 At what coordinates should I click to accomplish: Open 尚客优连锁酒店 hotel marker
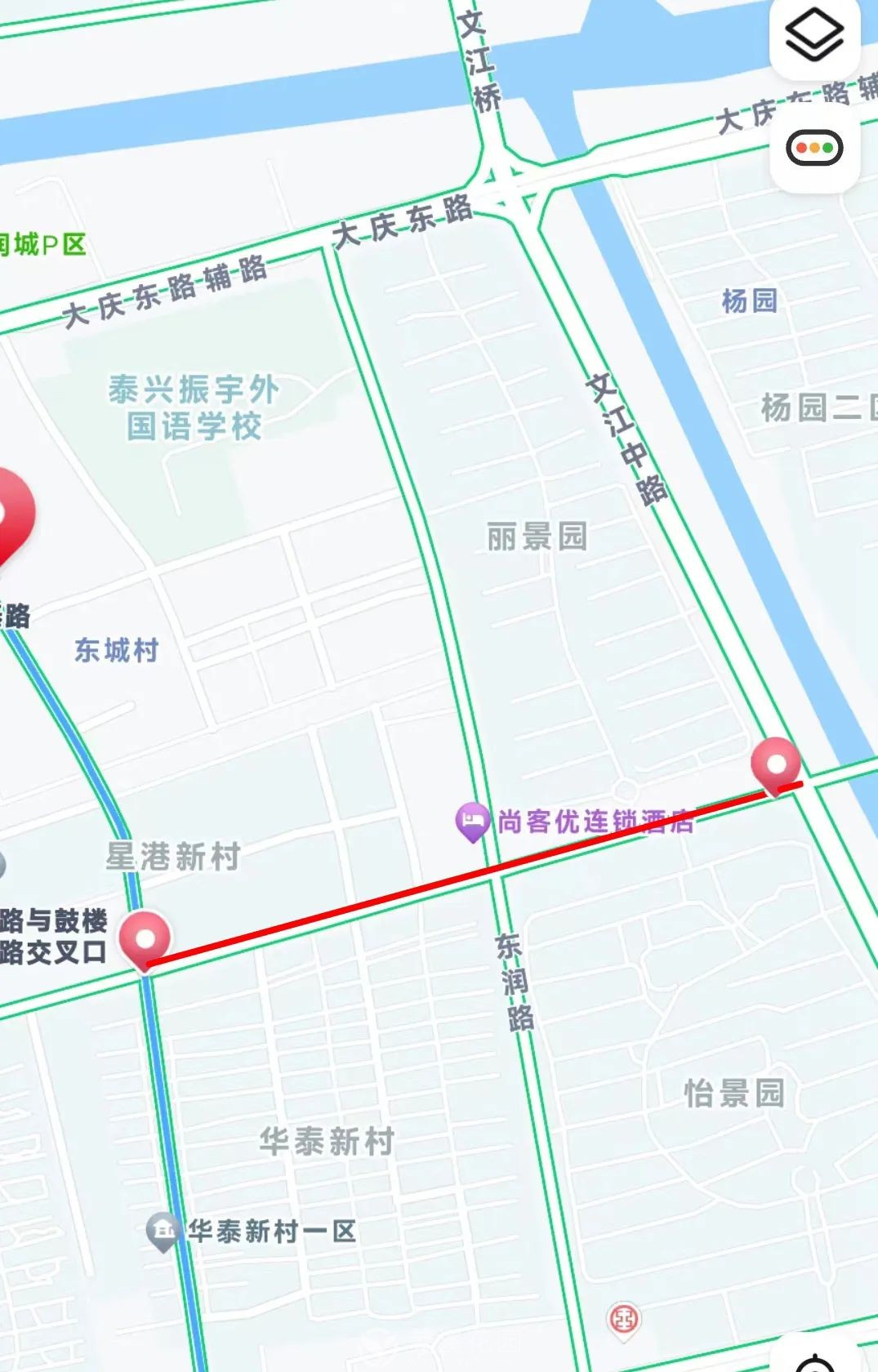coord(472,822)
